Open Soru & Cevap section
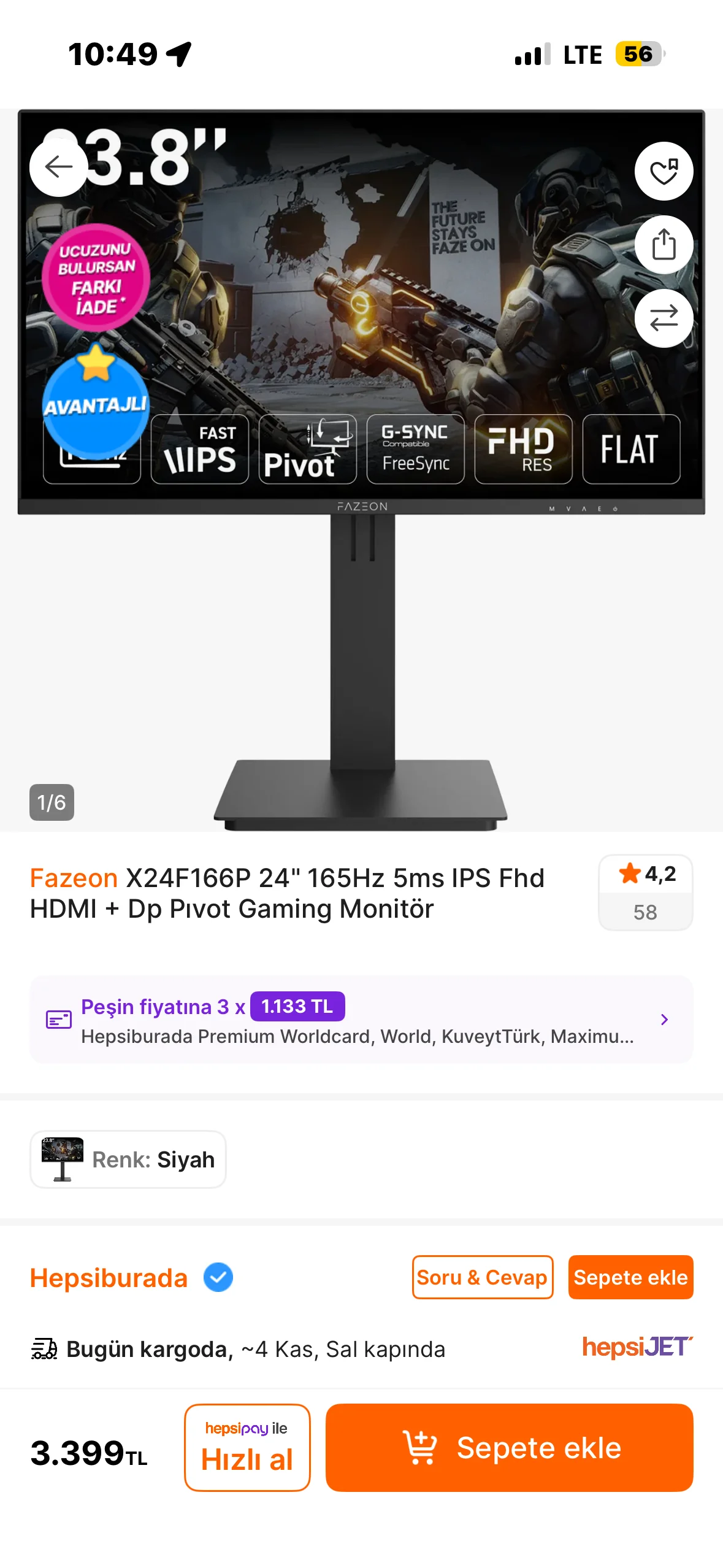Image resolution: width=723 pixels, height=1568 pixels. pos(482,1277)
